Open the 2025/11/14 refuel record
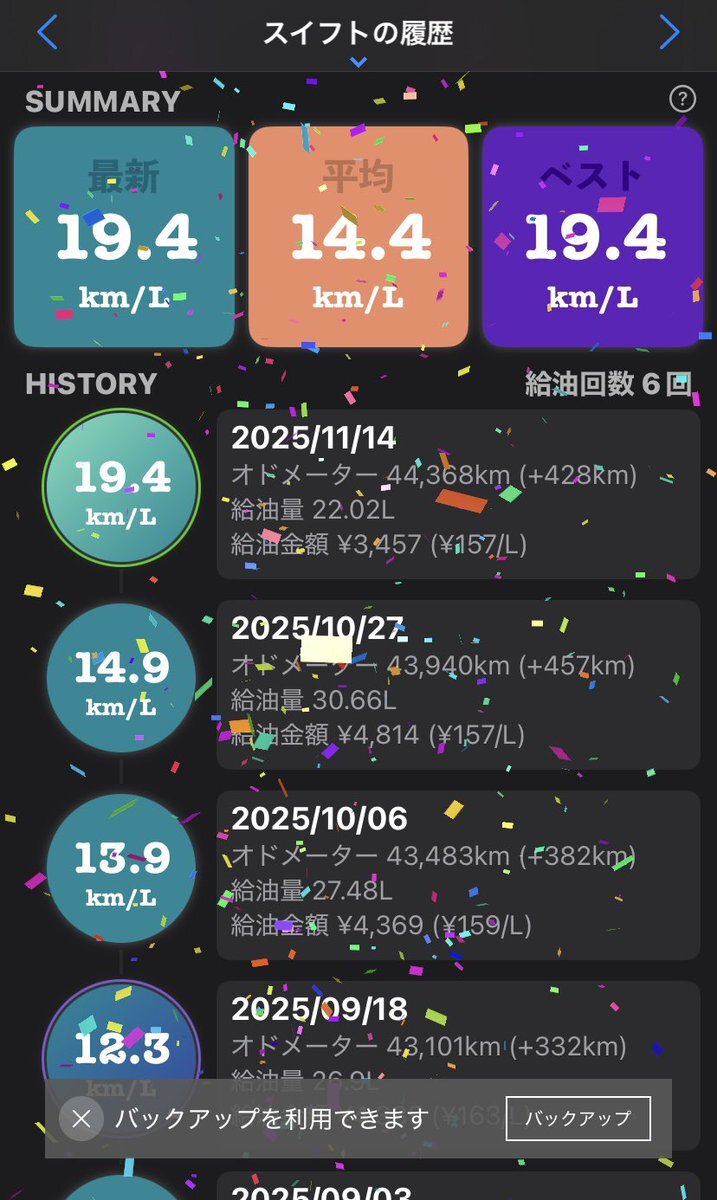 [458, 494]
